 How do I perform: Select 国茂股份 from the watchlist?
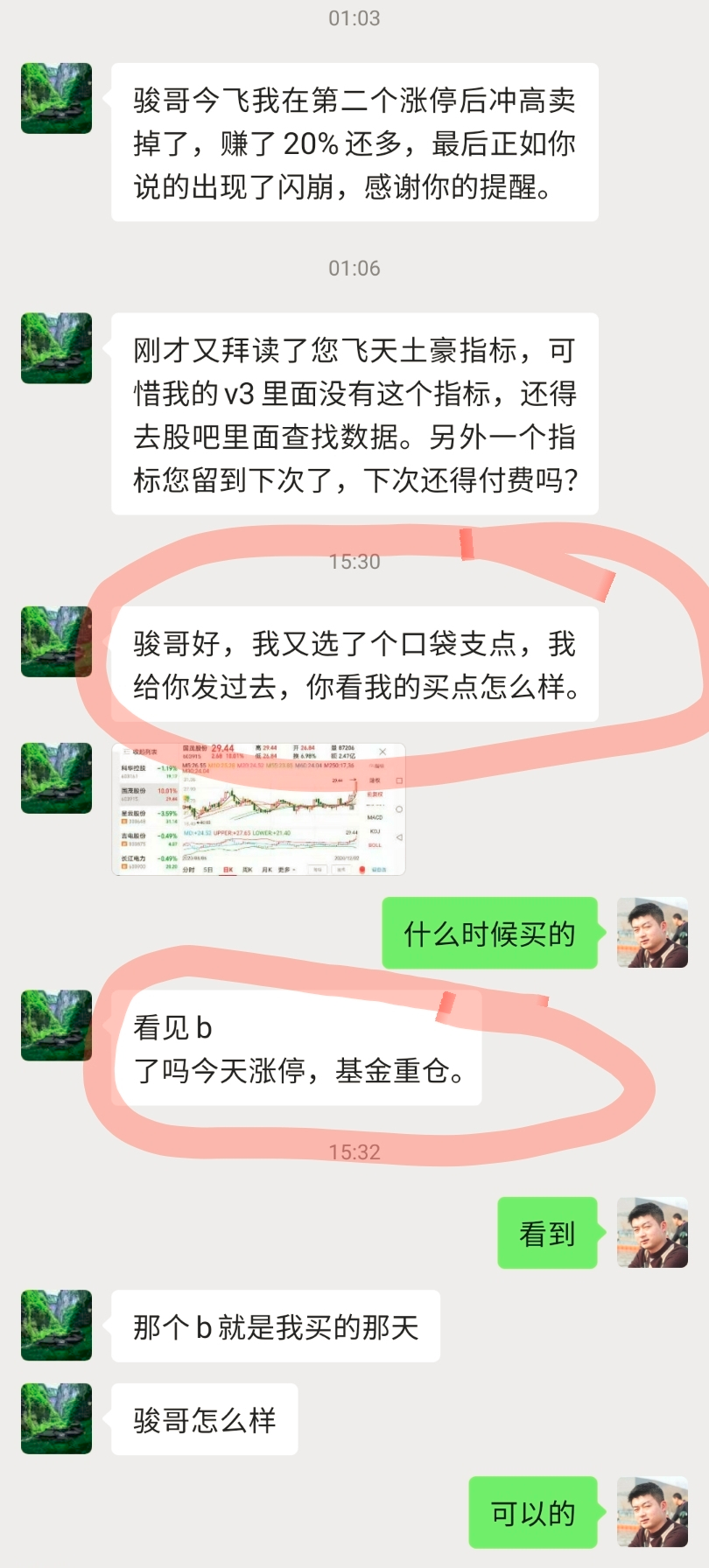coord(134,792)
